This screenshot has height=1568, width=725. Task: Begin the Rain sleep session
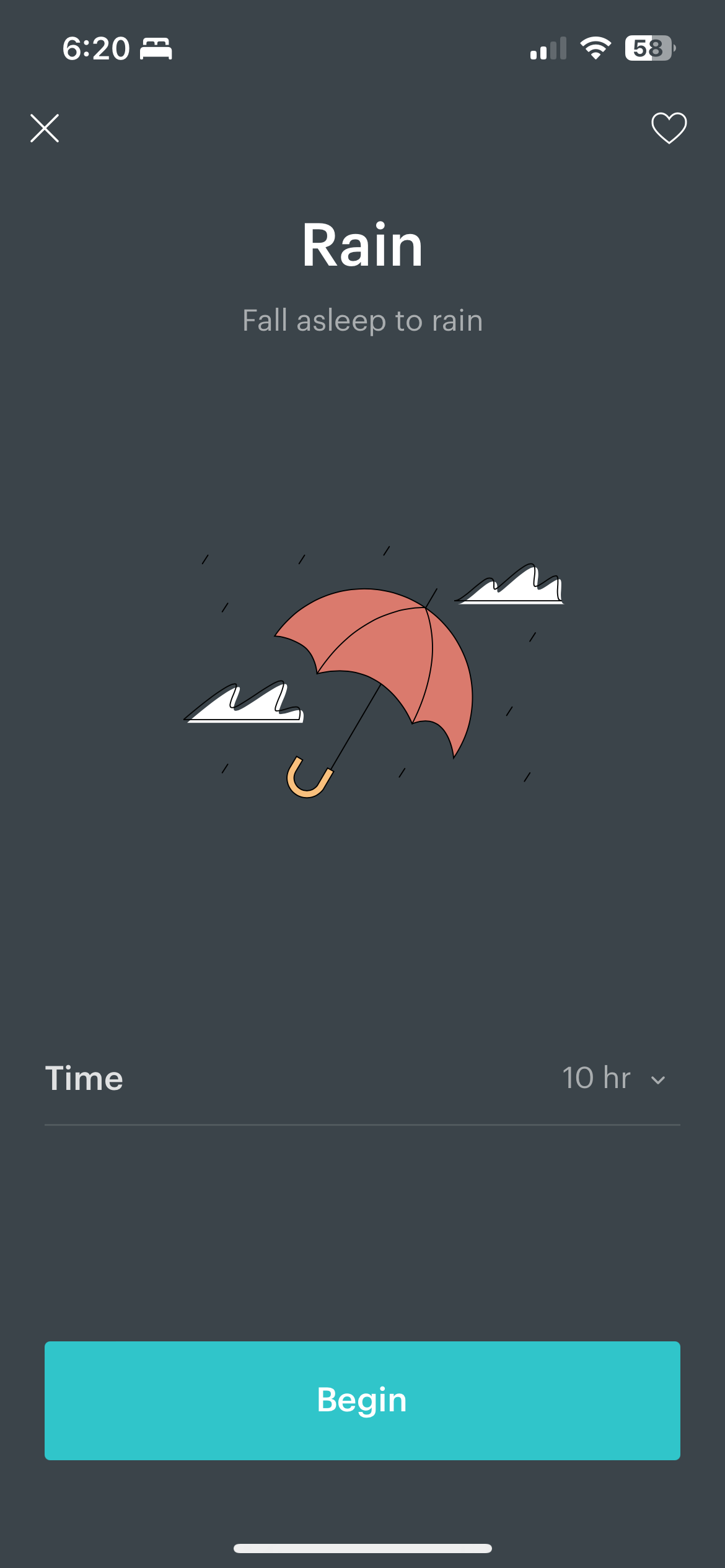(x=362, y=1400)
